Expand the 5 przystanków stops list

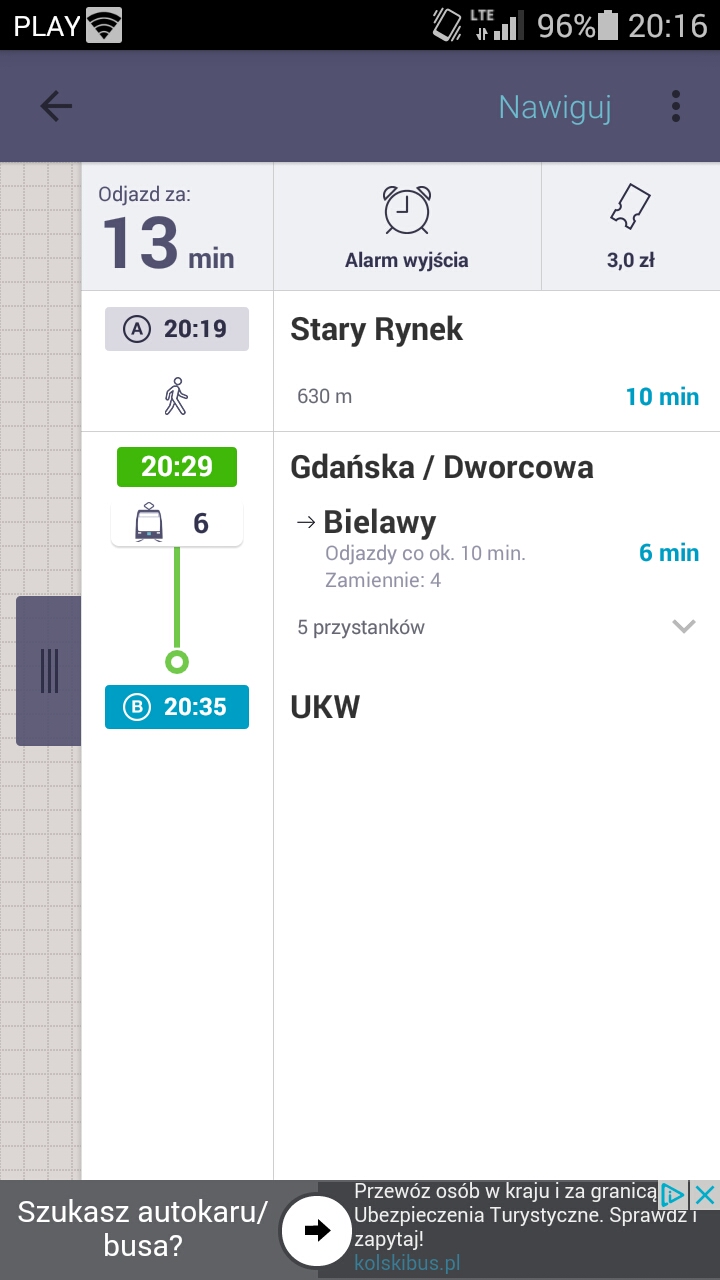click(683, 627)
